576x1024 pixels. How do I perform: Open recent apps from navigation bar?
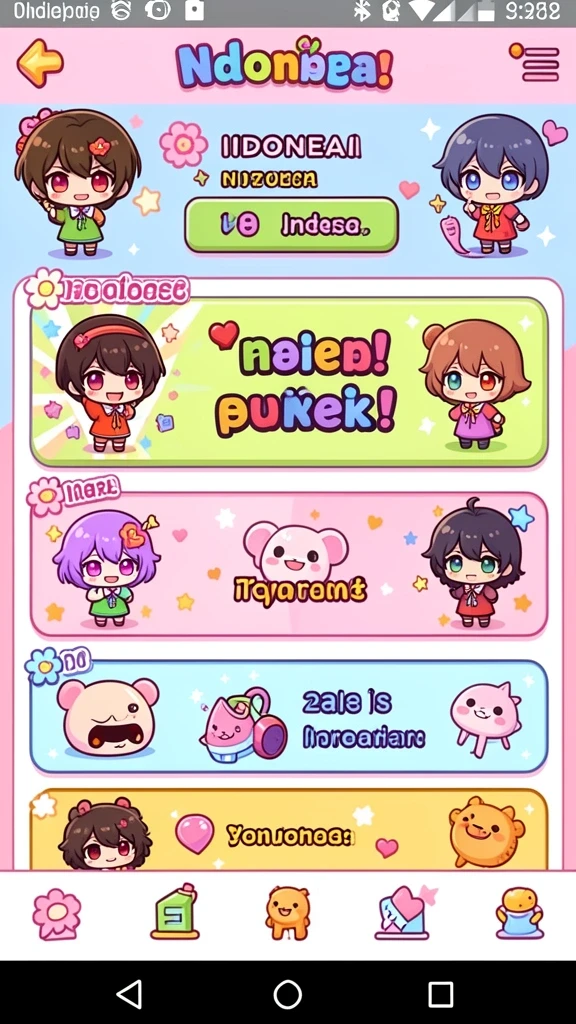441,995
